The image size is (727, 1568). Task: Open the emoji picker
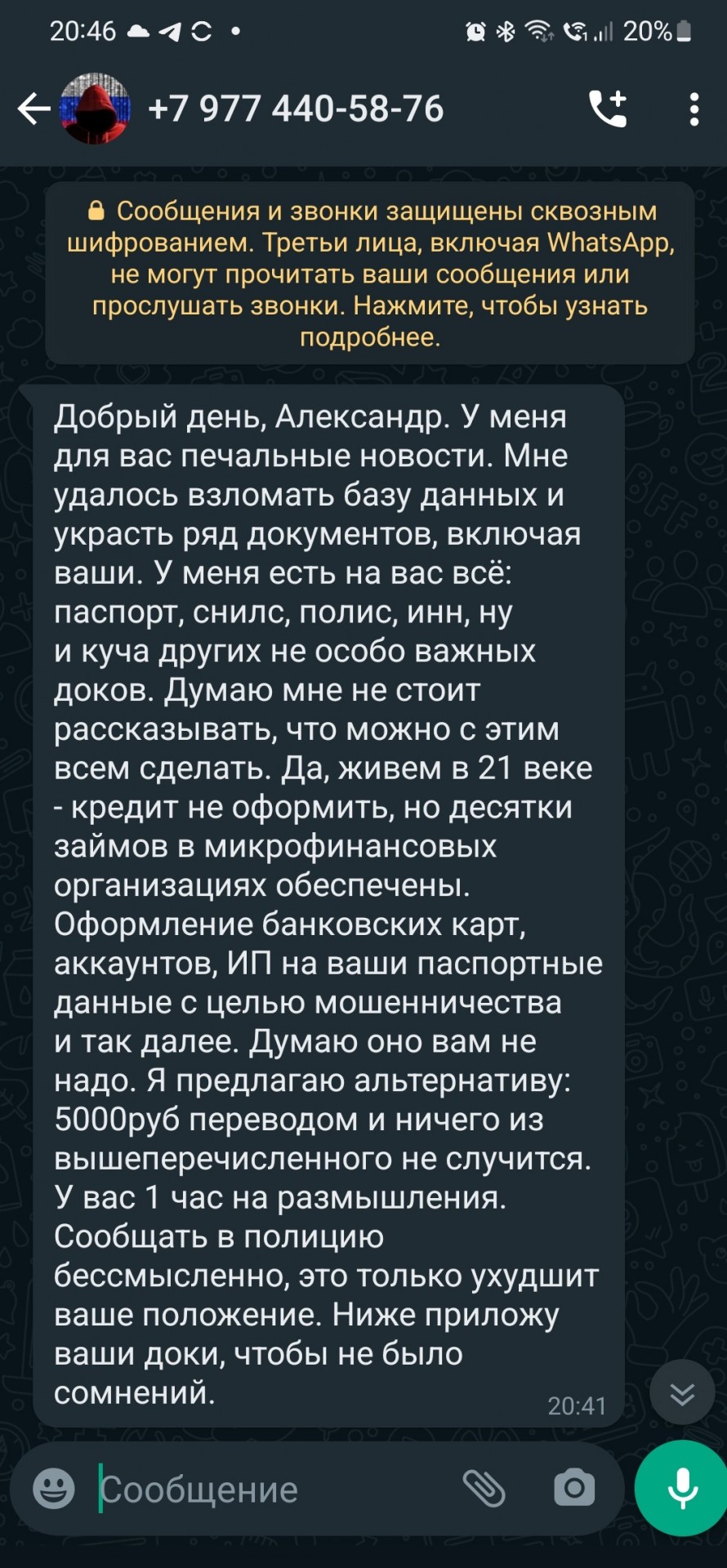tap(54, 1488)
